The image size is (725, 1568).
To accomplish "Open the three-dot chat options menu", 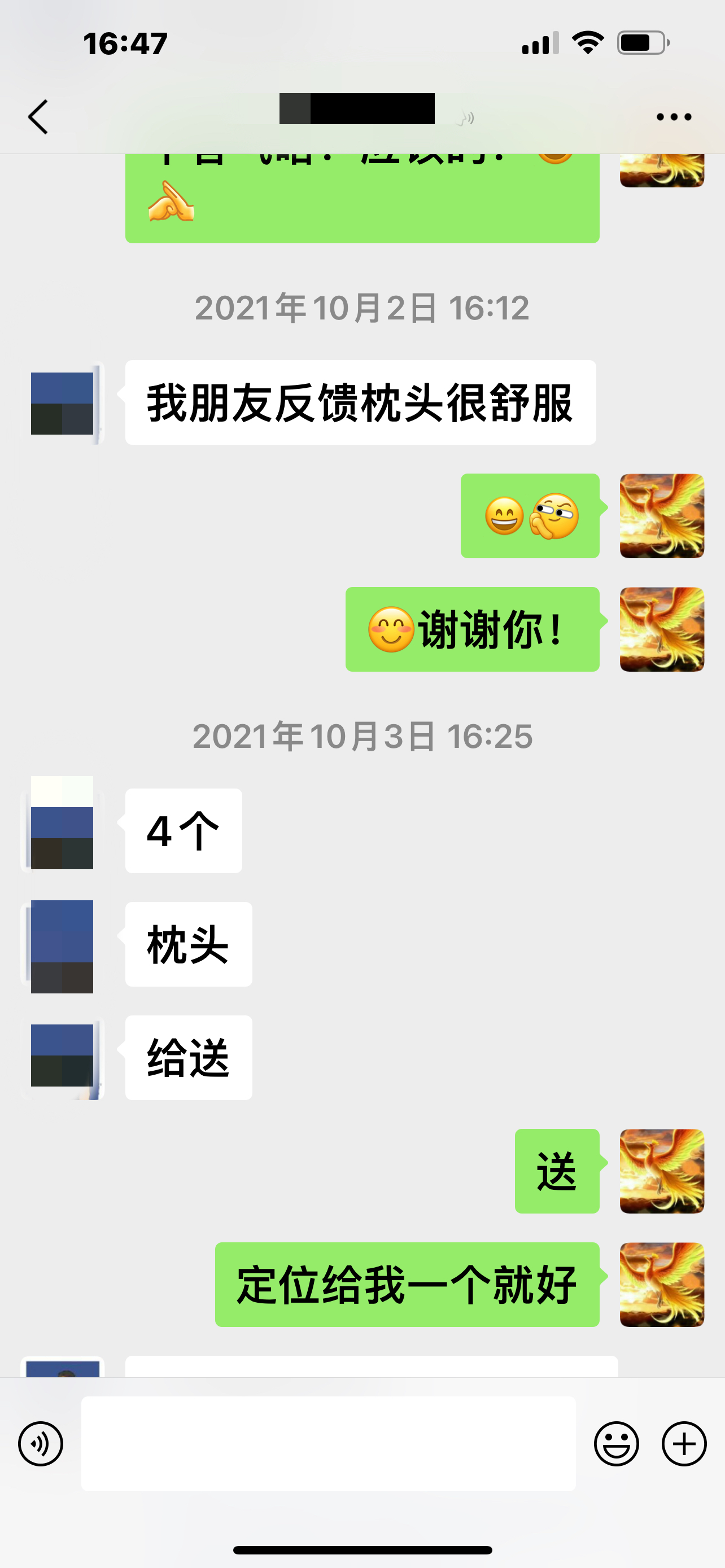I will pos(673,117).
